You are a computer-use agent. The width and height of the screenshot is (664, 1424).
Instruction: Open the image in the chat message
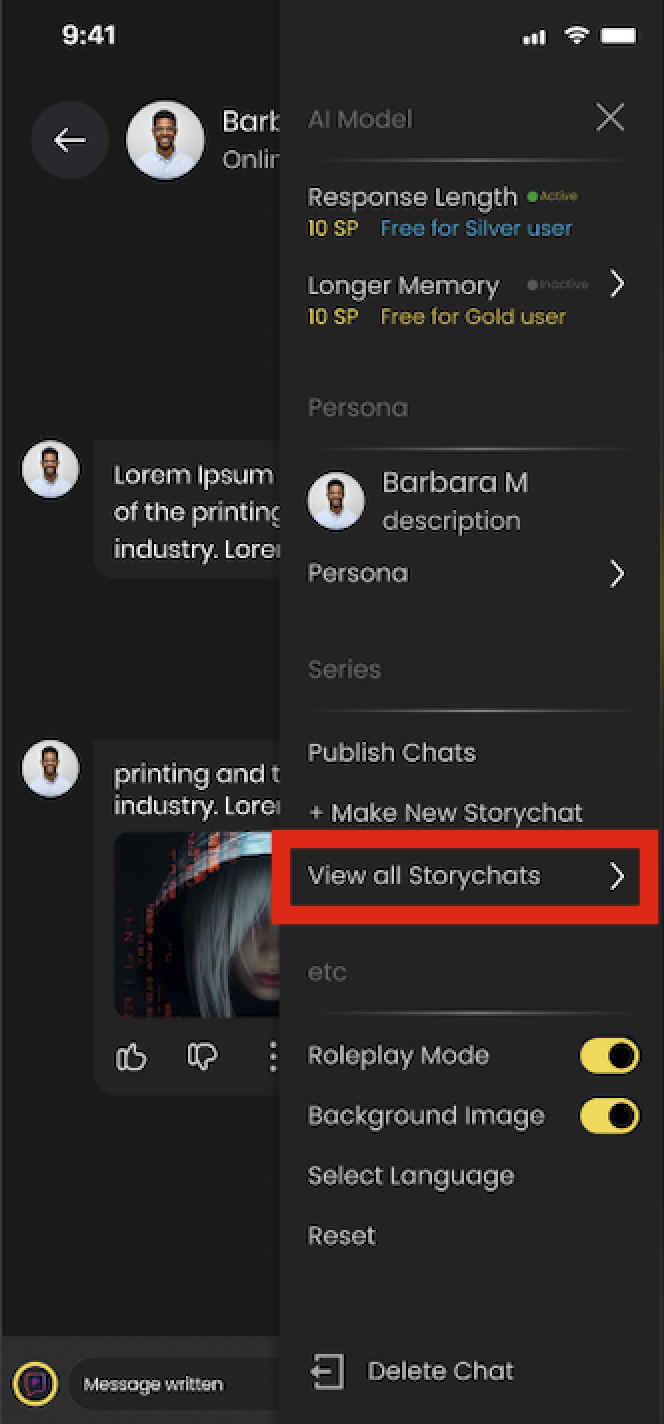point(196,924)
